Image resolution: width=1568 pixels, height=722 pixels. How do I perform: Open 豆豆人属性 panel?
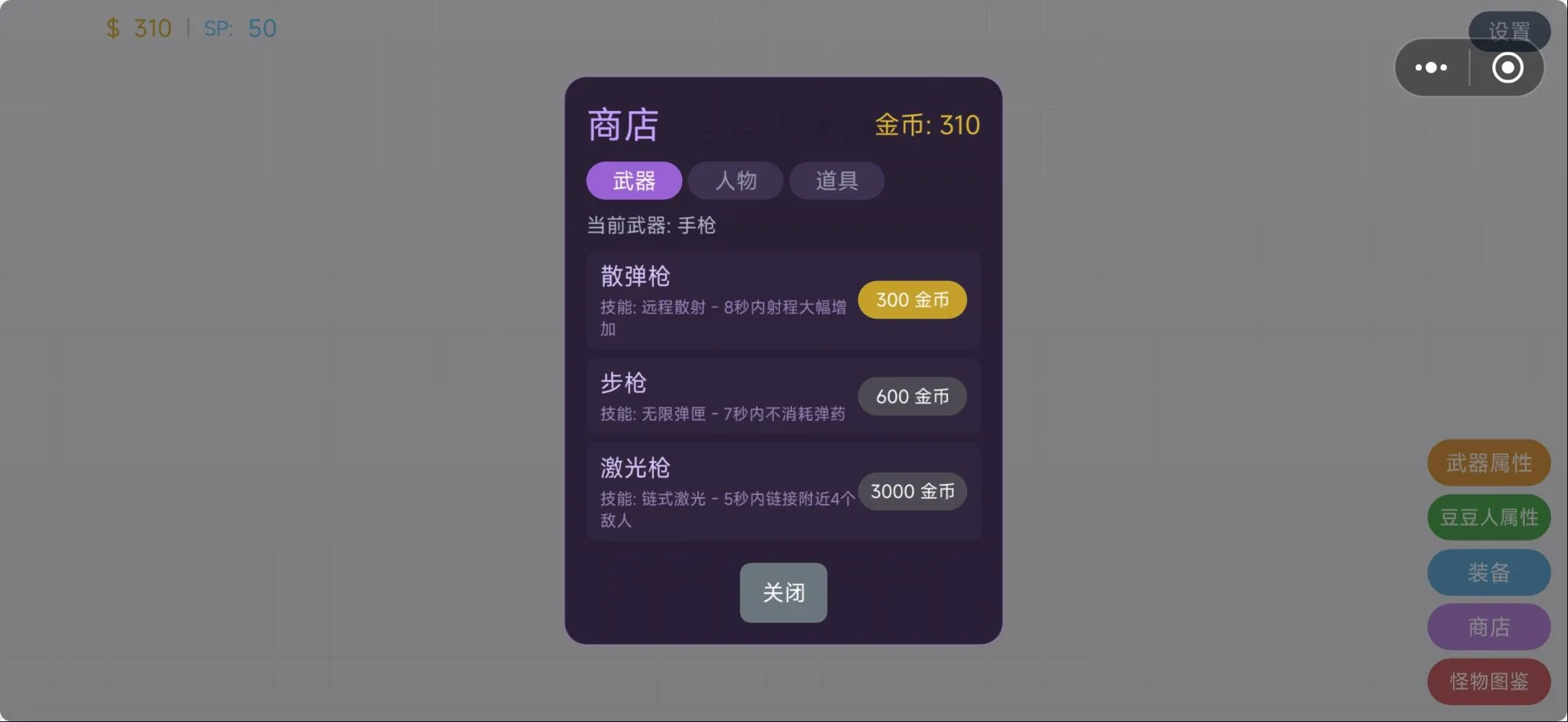(1488, 518)
